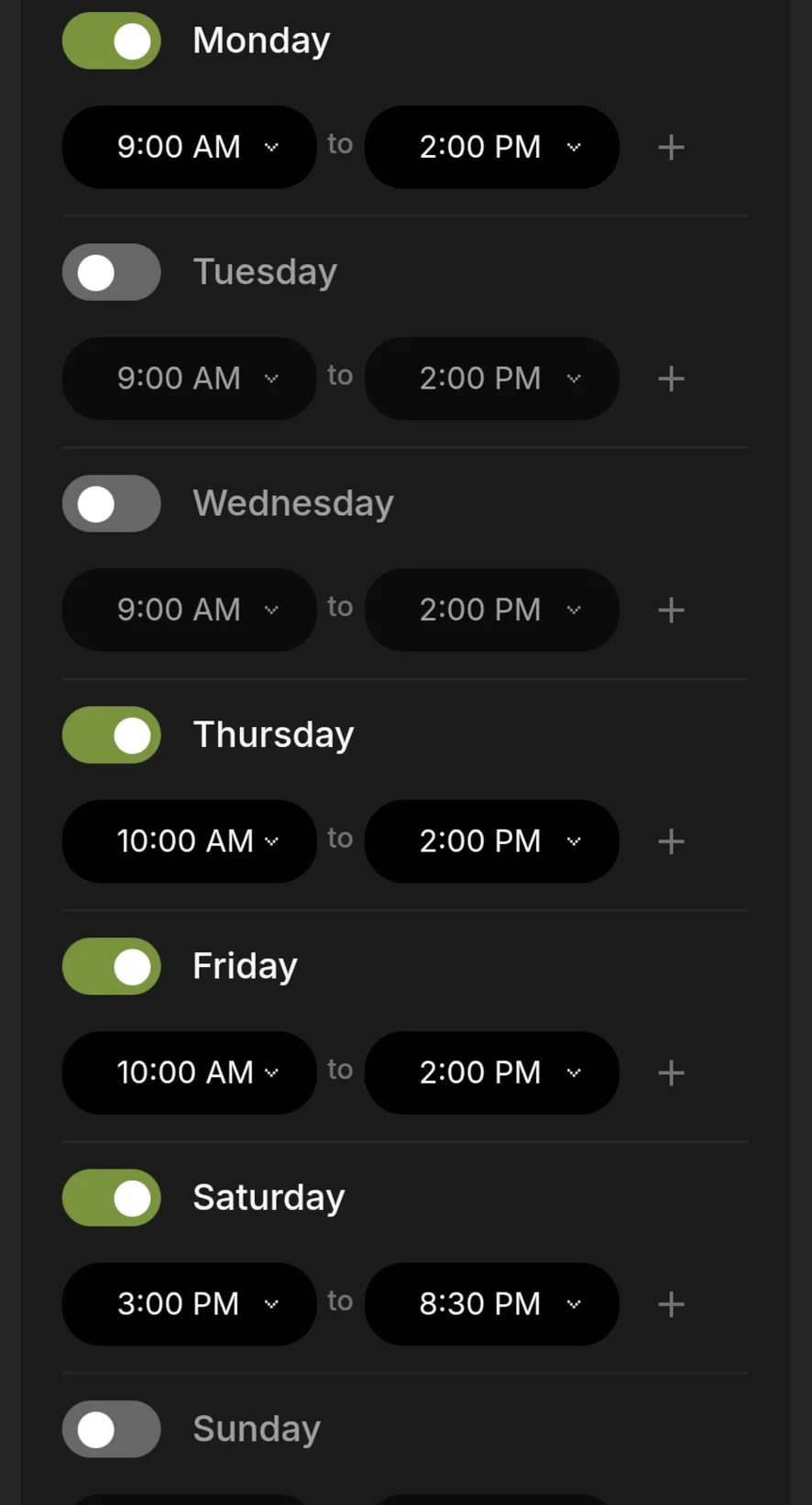Open Saturday's 3:00 PM start time dropdown

click(190, 1304)
